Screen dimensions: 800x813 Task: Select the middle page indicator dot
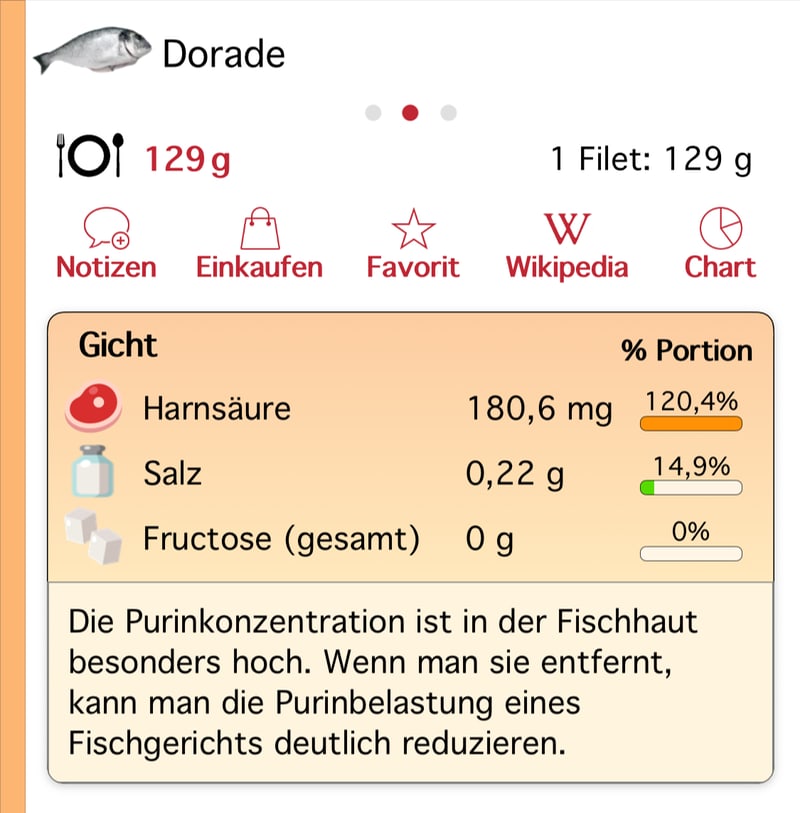[x=410, y=113]
